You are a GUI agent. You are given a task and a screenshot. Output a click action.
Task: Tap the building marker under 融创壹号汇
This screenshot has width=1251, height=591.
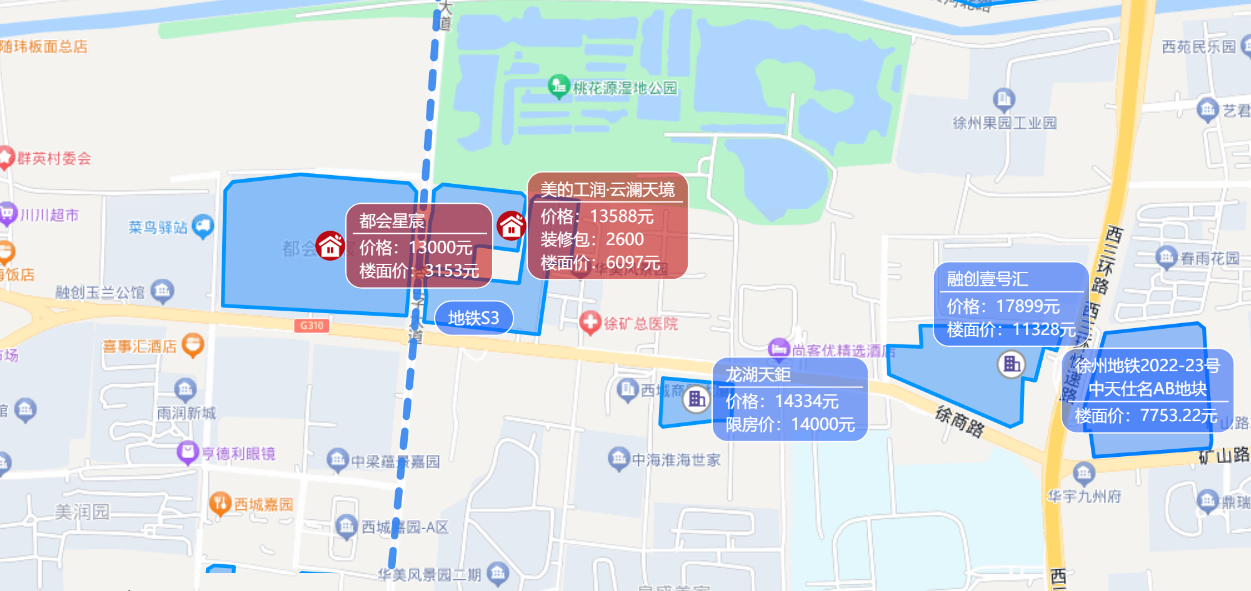click(1011, 364)
